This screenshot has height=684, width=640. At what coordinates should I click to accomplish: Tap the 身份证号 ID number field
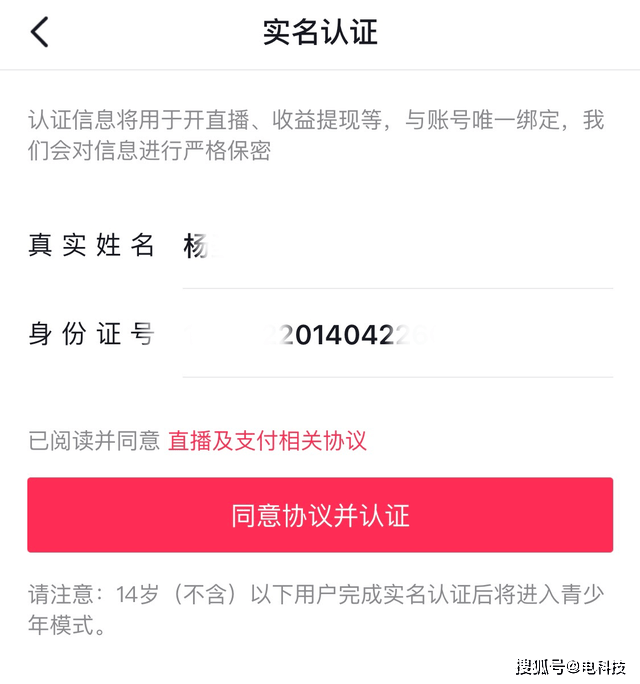tap(395, 336)
